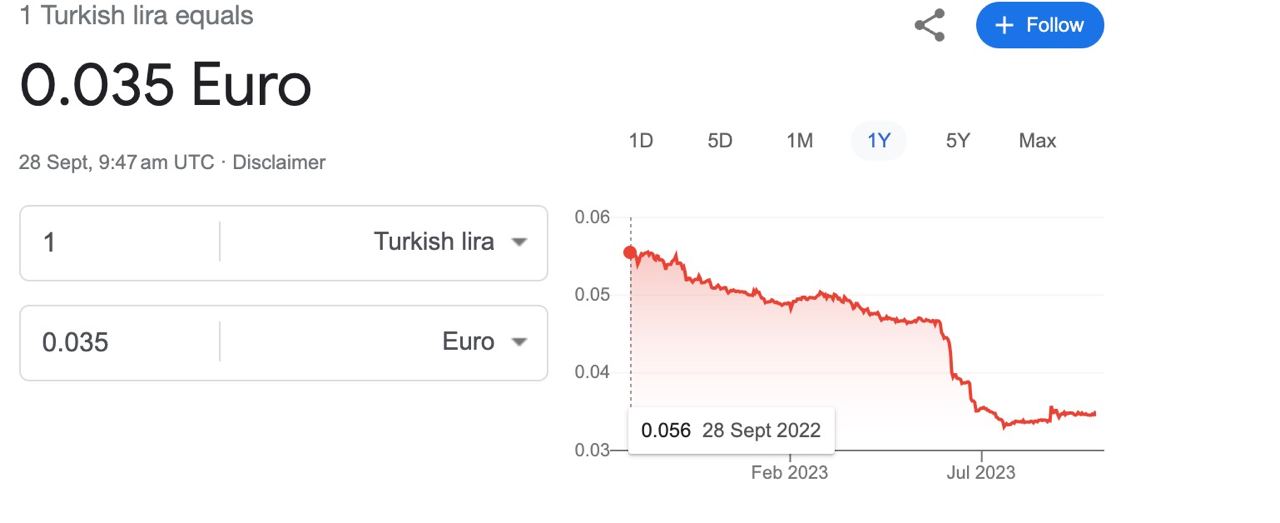The width and height of the screenshot is (1280, 523).
Task: Show the Max chart range
Action: [x=1037, y=141]
